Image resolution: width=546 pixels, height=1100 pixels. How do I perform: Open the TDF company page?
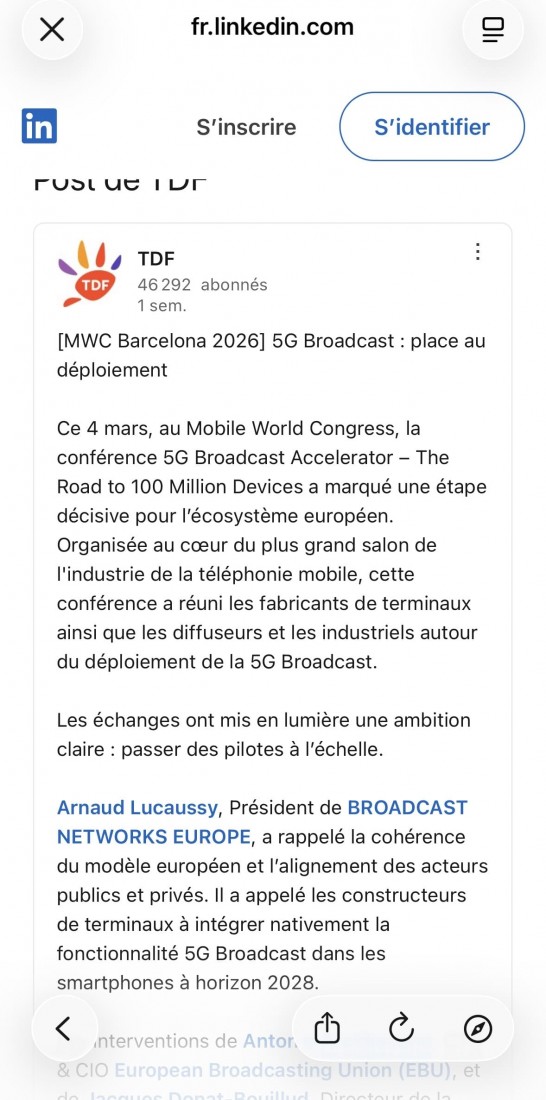156,258
